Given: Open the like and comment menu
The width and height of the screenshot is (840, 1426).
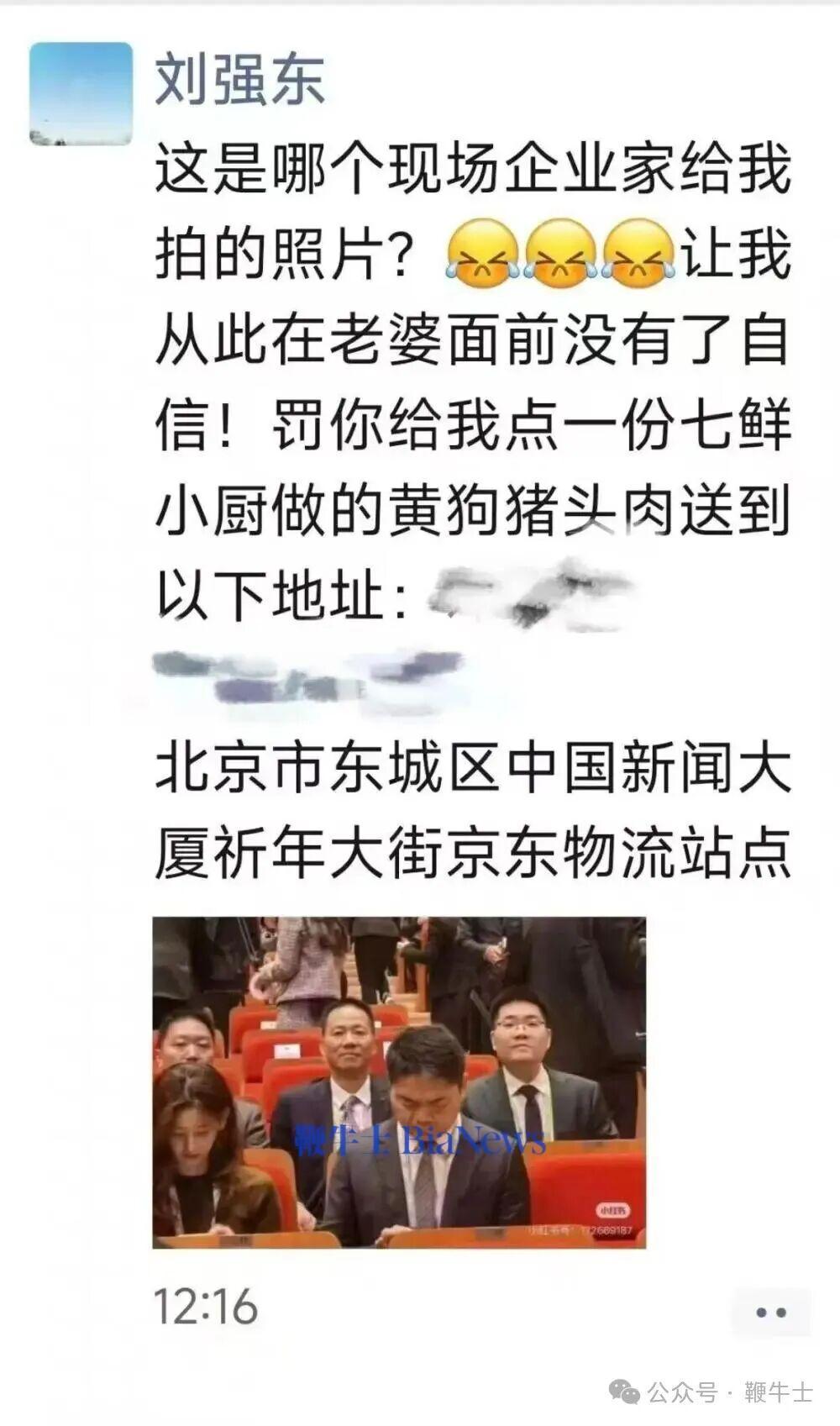Looking at the screenshot, I should (770, 1312).
